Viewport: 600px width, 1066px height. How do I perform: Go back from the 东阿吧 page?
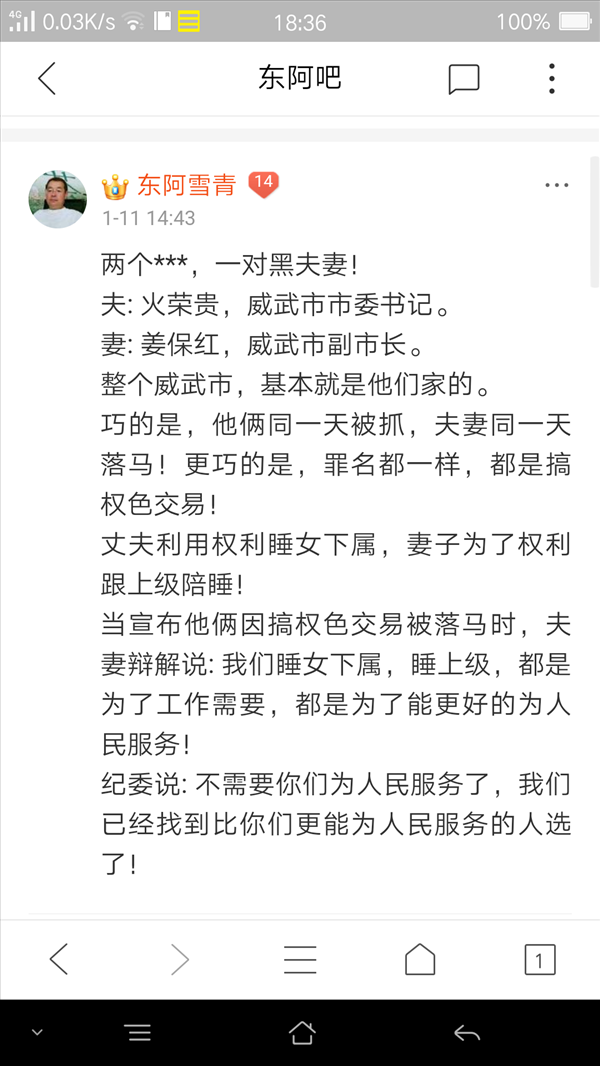click(47, 79)
